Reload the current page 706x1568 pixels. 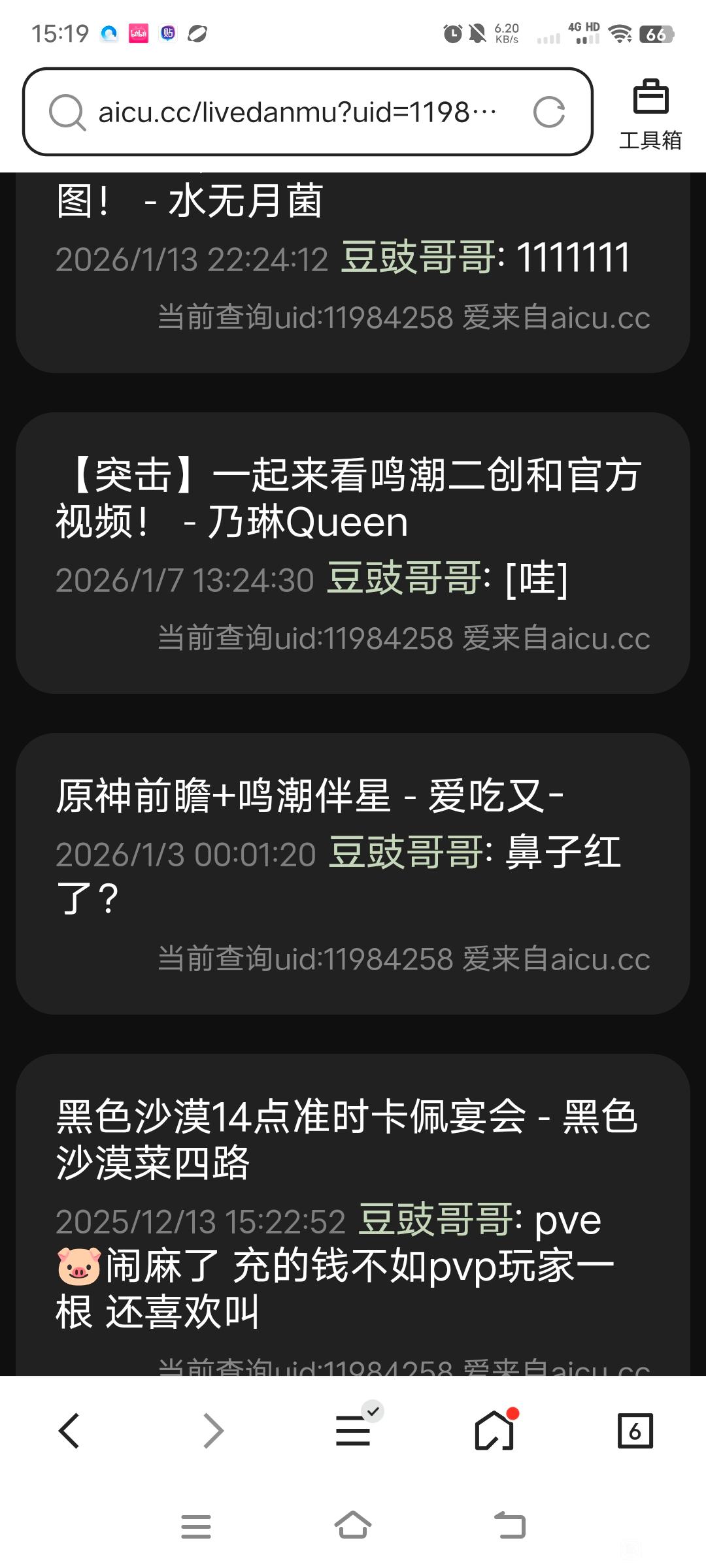[548, 112]
